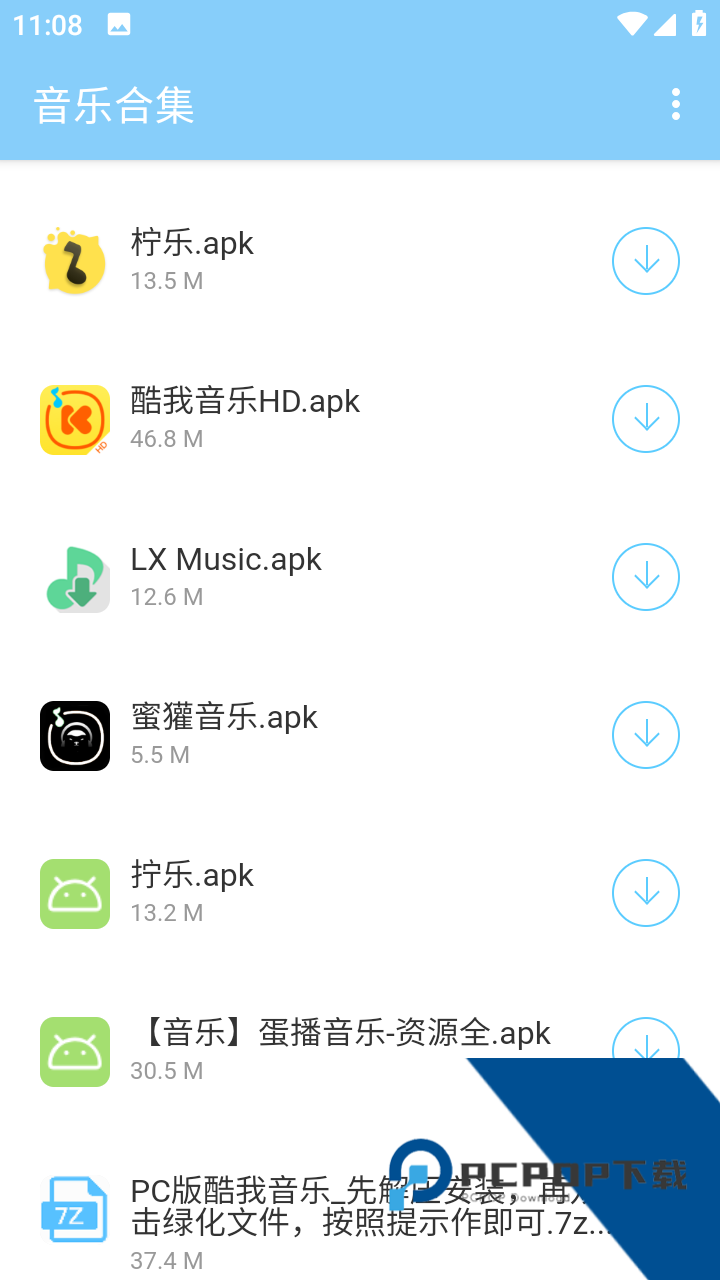Click the 蛋播音乐 Android robot icon
720x1280 pixels.
[x=74, y=1051]
